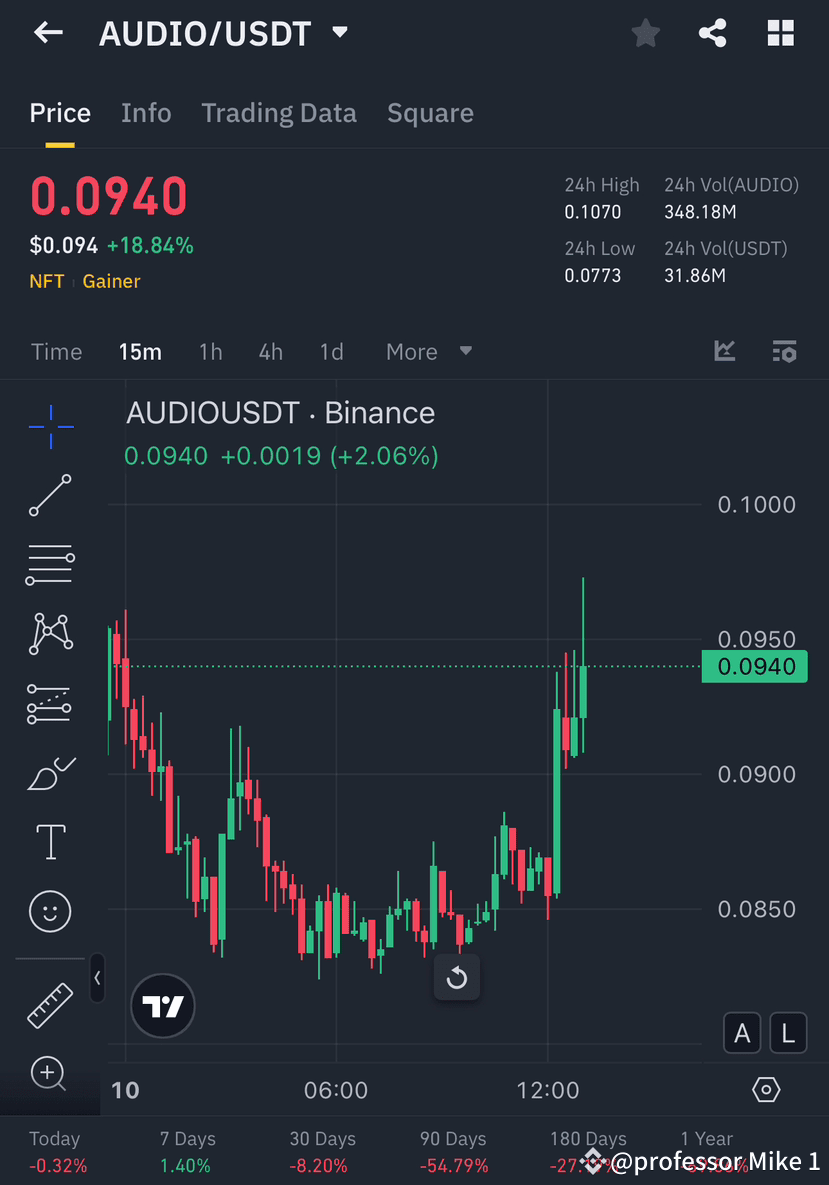
Task: Refresh the chart view
Action: (457, 978)
